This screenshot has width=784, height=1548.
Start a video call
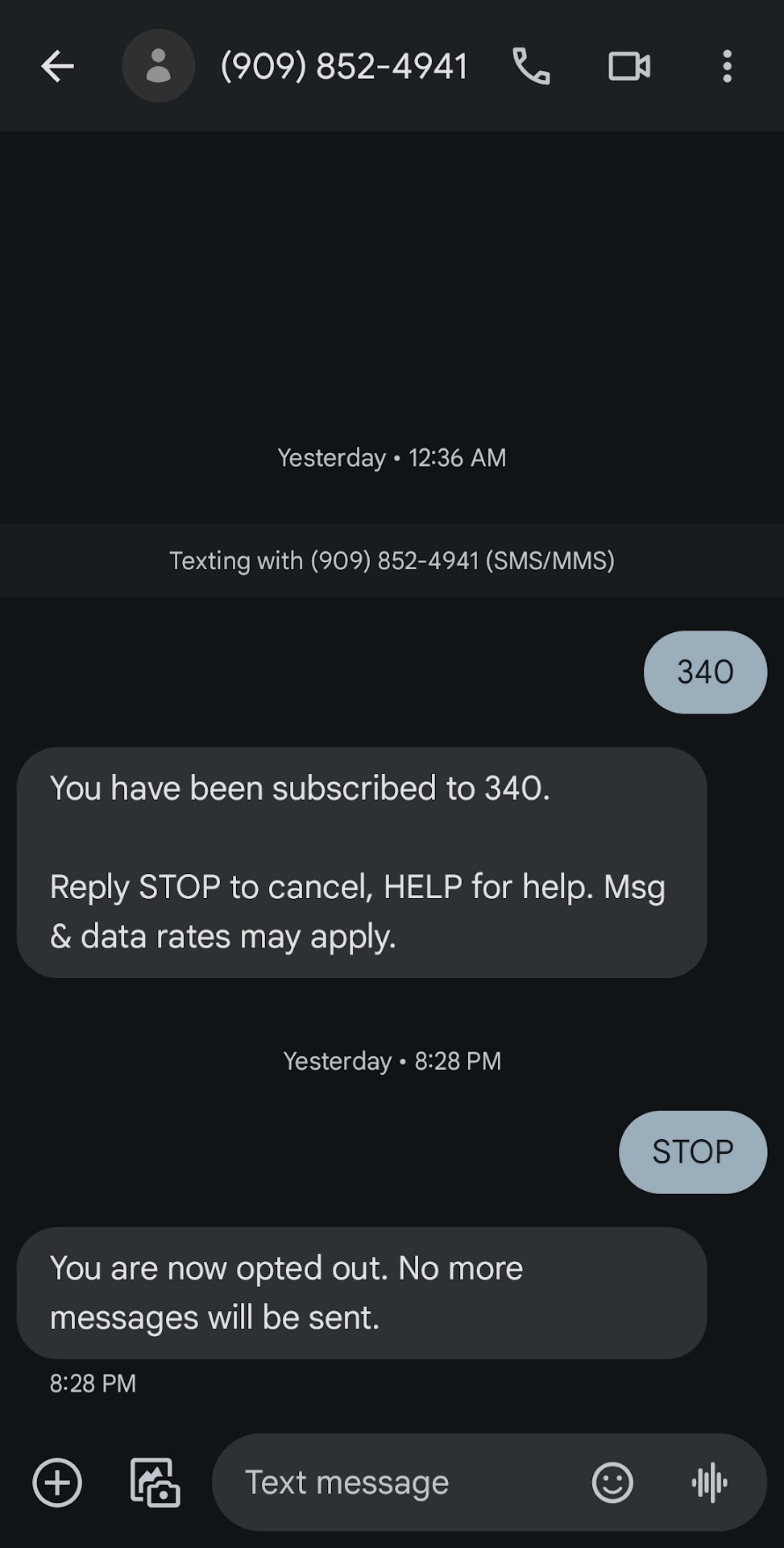click(629, 66)
